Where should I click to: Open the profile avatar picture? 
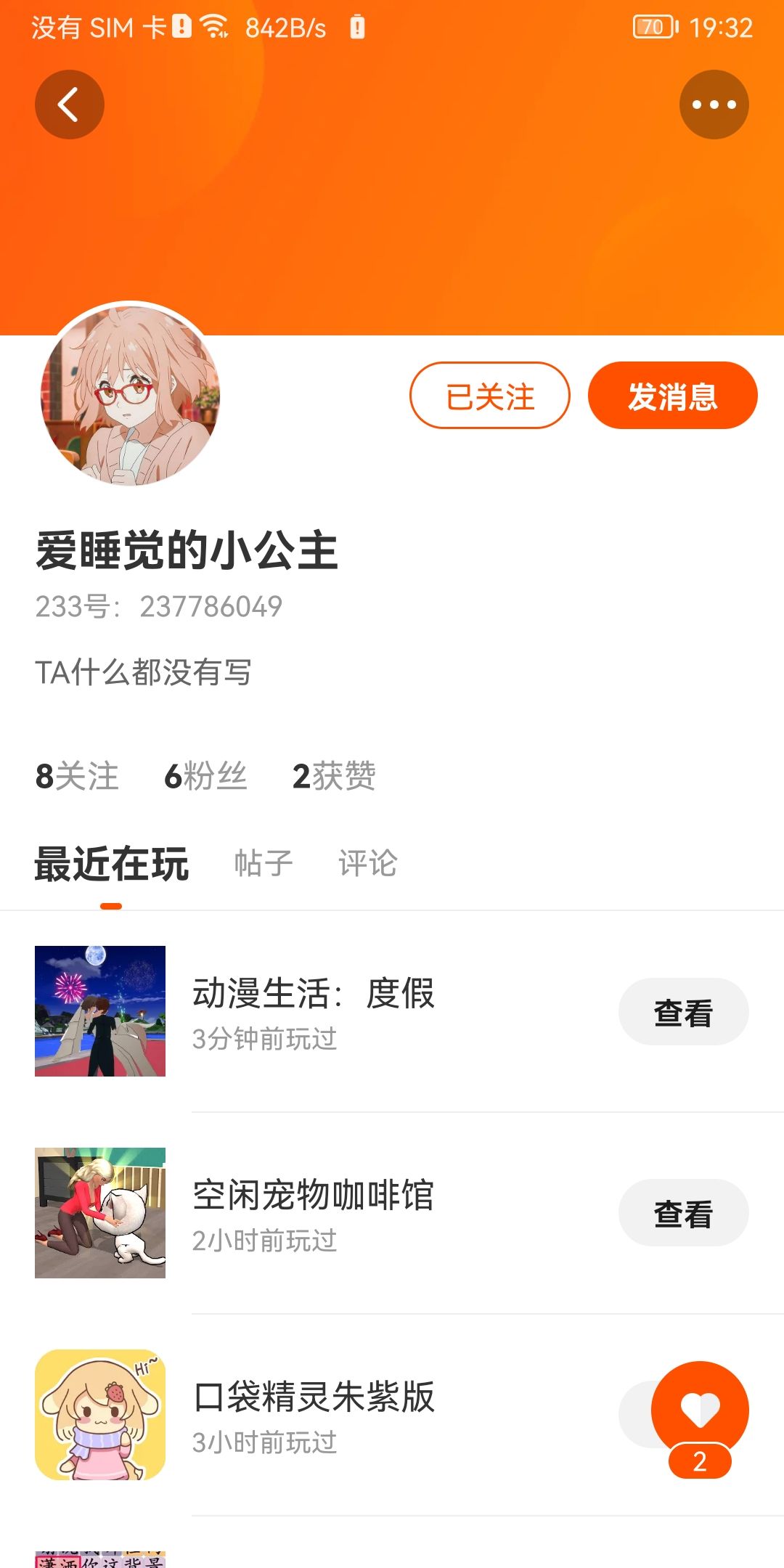131,396
